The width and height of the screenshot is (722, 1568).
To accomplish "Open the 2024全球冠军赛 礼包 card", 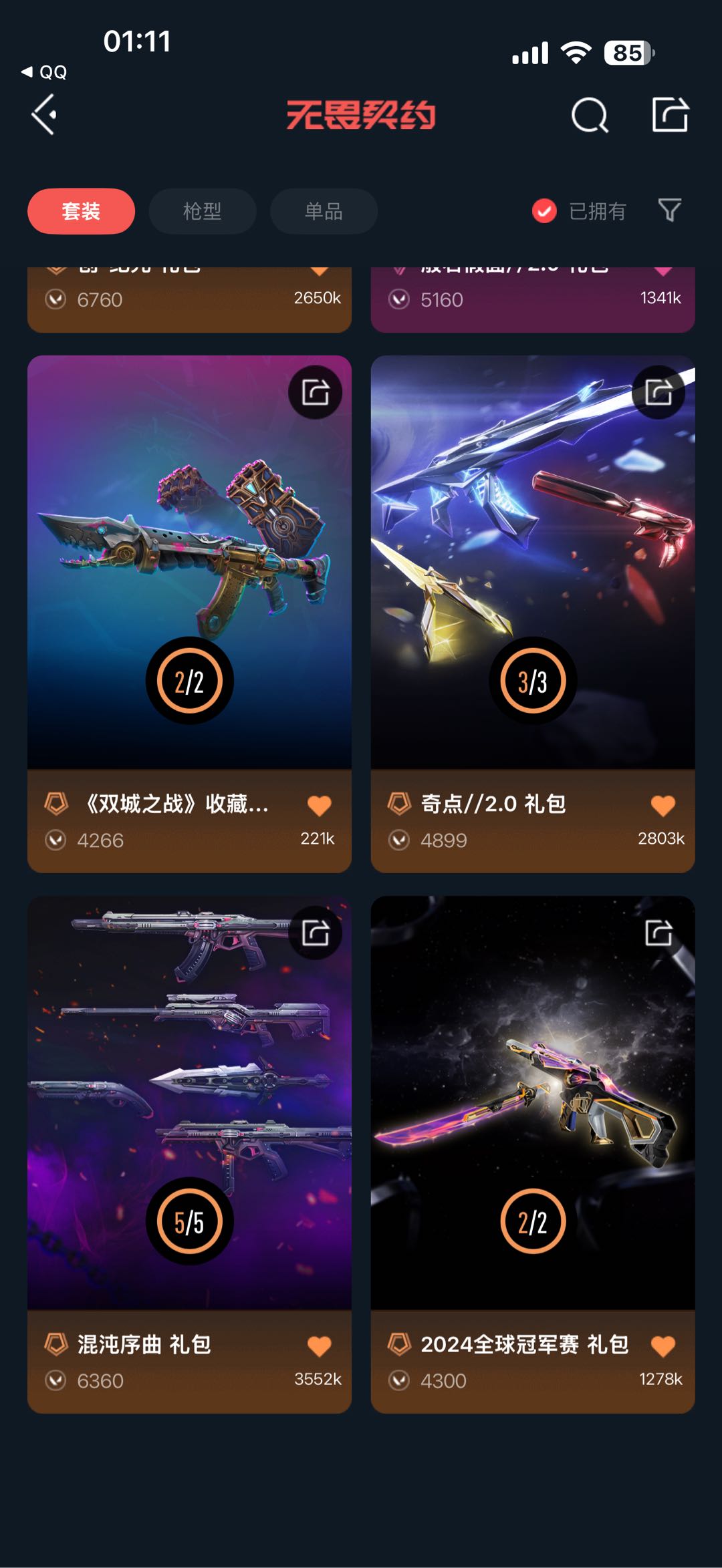I will click(533, 1154).
